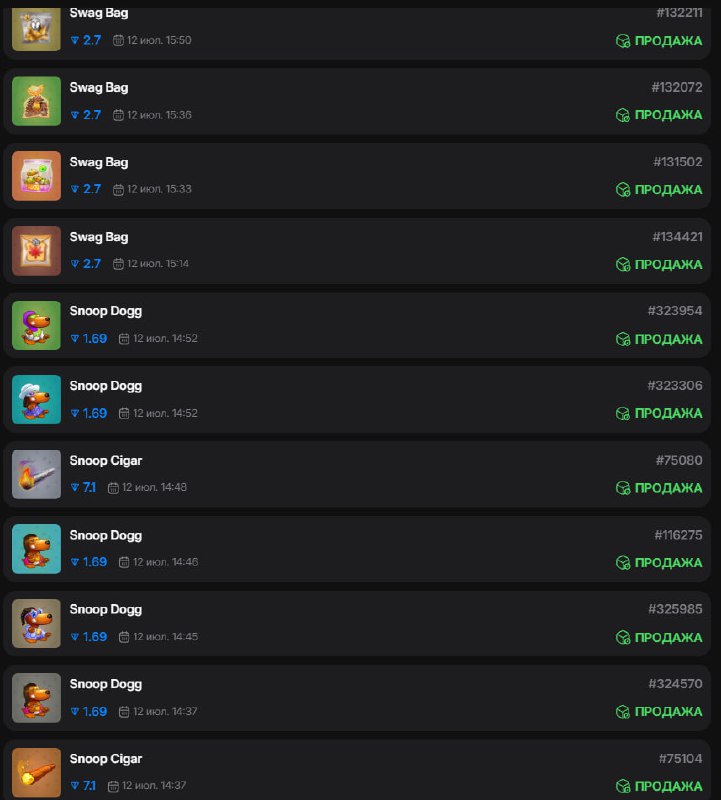The height and width of the screenshot is (800, 721).
Task: Open Snoop Cigar entry #75104
Action: [x=360, y=770]
